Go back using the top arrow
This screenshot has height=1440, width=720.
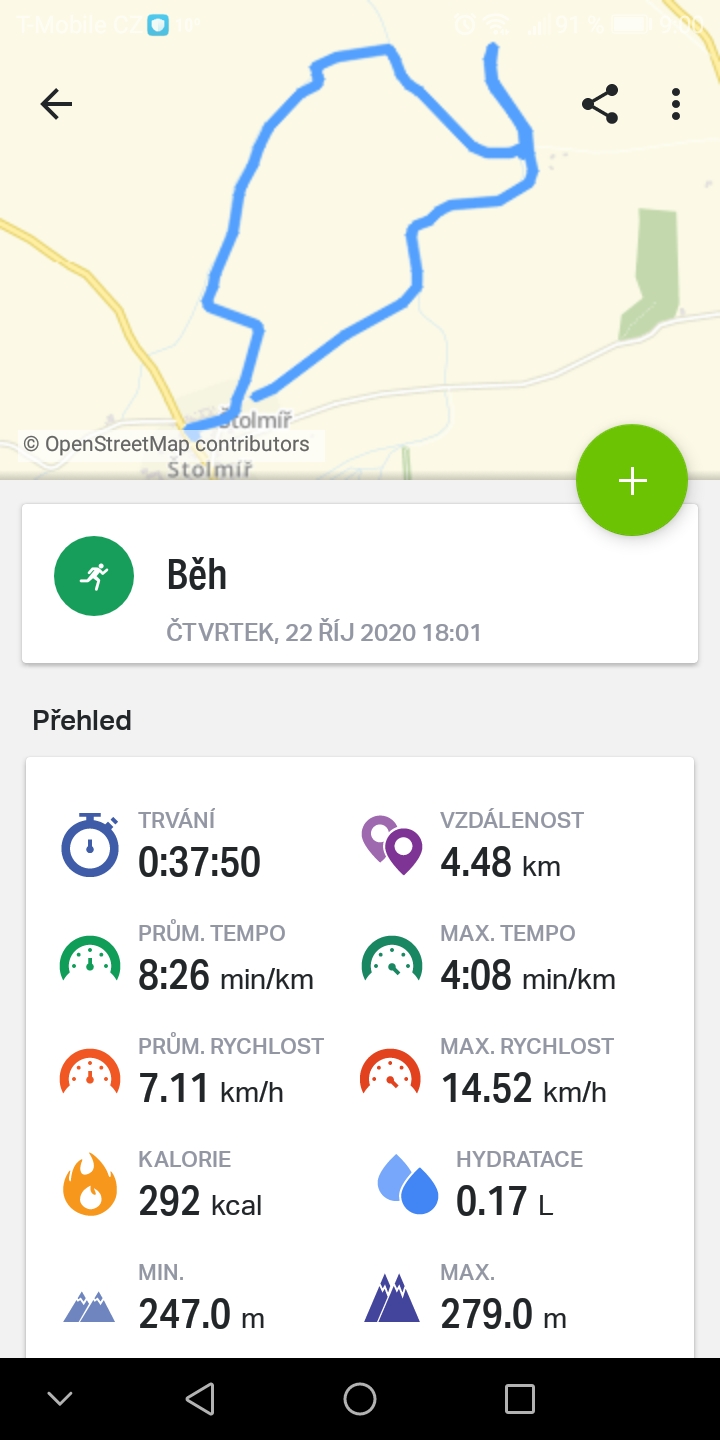[x=56, y=104]
